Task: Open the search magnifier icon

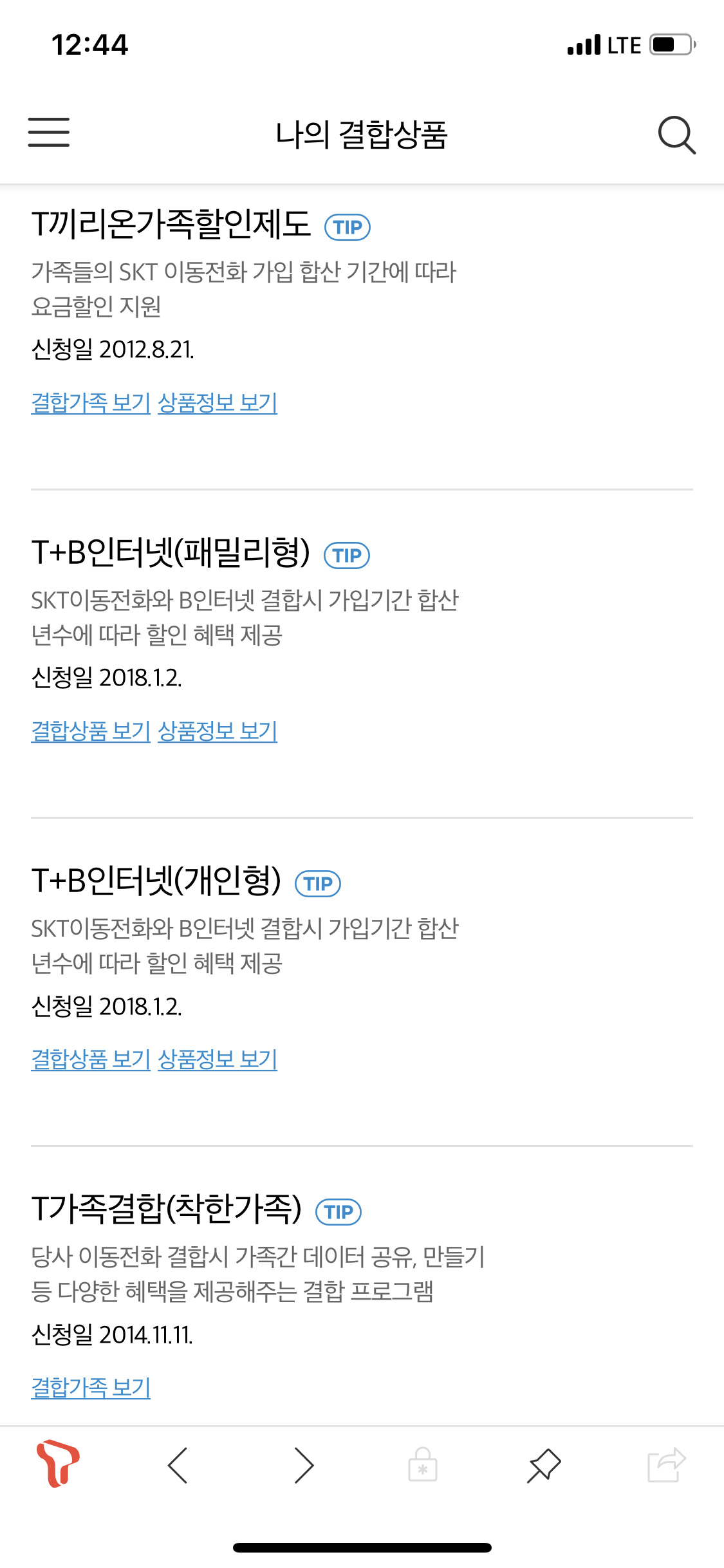Action: pos(676,135)
